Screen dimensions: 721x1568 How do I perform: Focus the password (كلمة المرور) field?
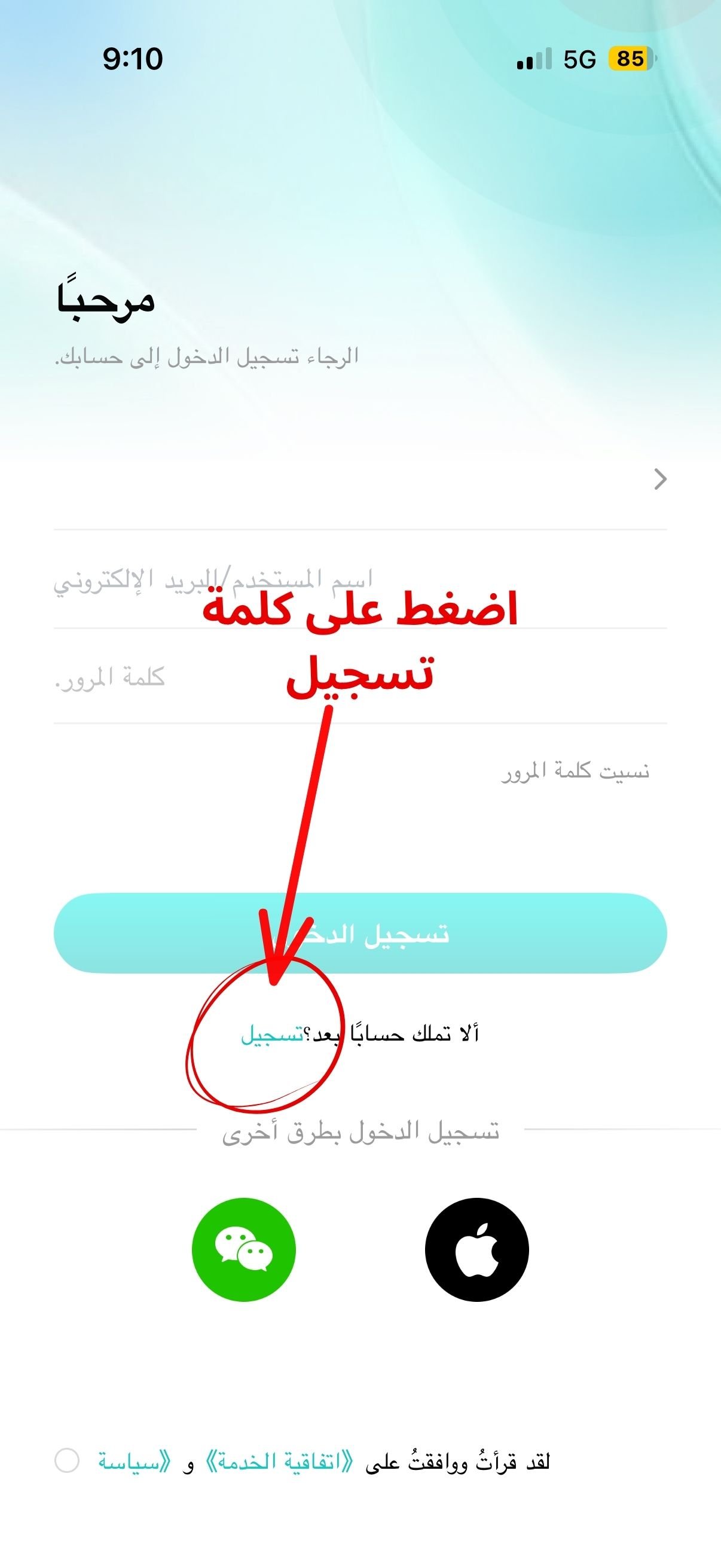(x=360, y=677)
